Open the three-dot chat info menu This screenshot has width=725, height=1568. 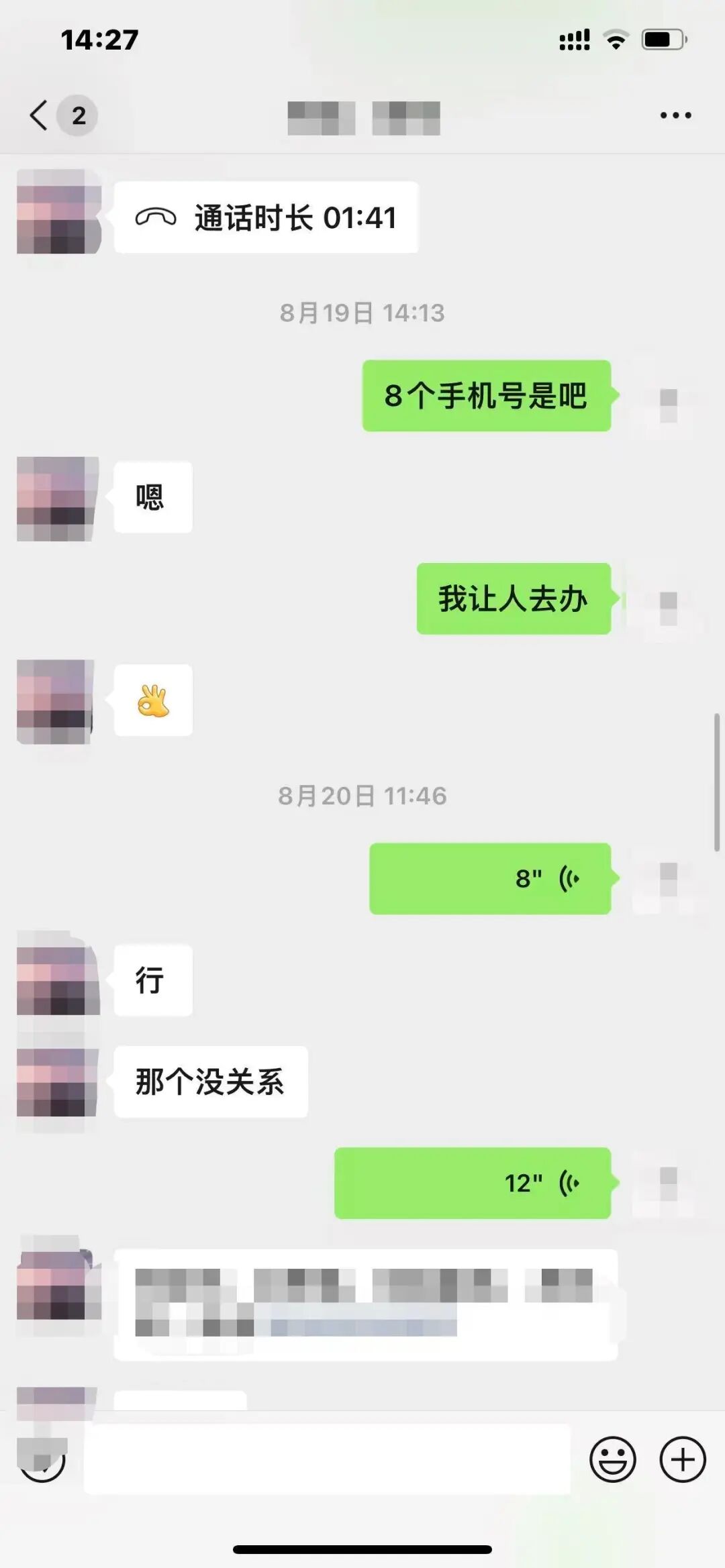(x=675, y=115)
